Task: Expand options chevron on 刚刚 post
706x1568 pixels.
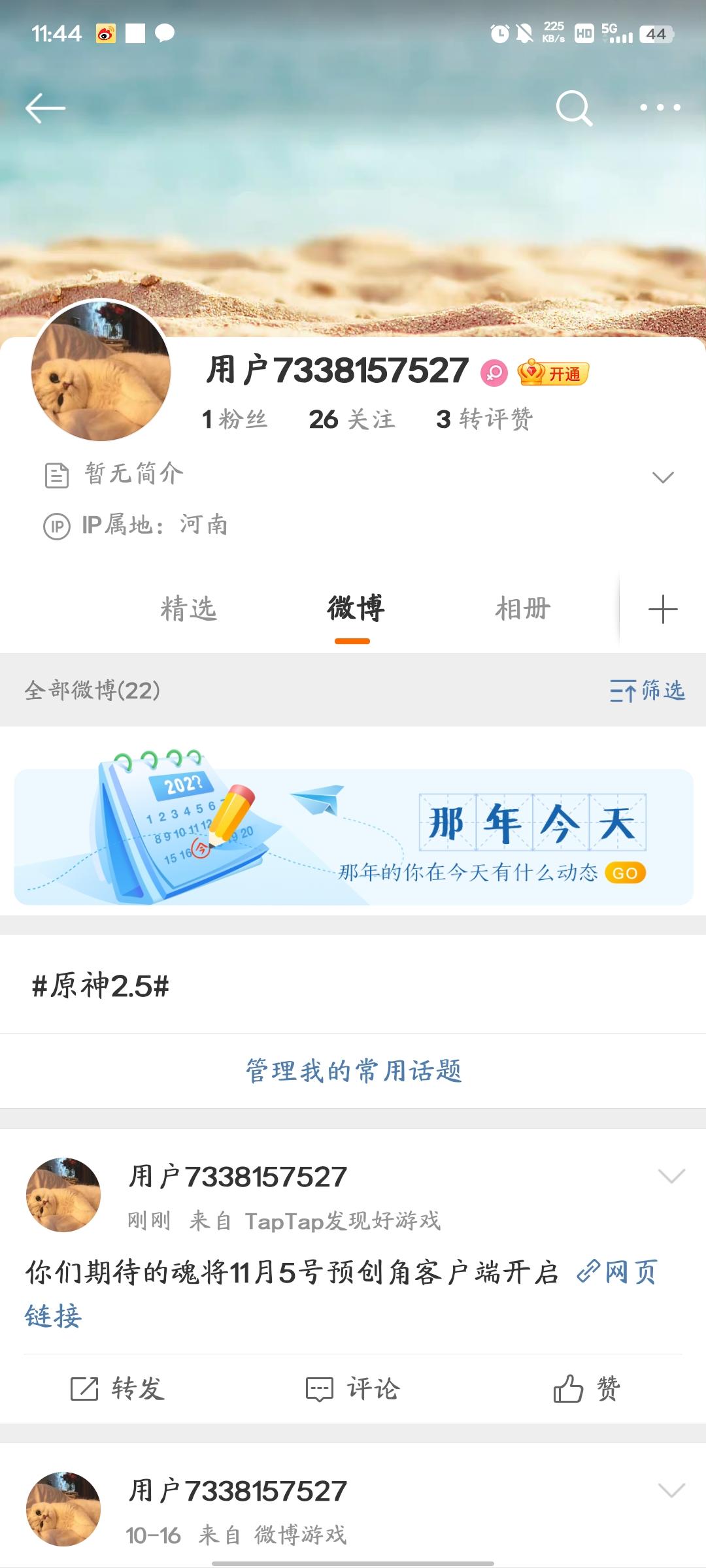Action: (x=671, y=1177)
